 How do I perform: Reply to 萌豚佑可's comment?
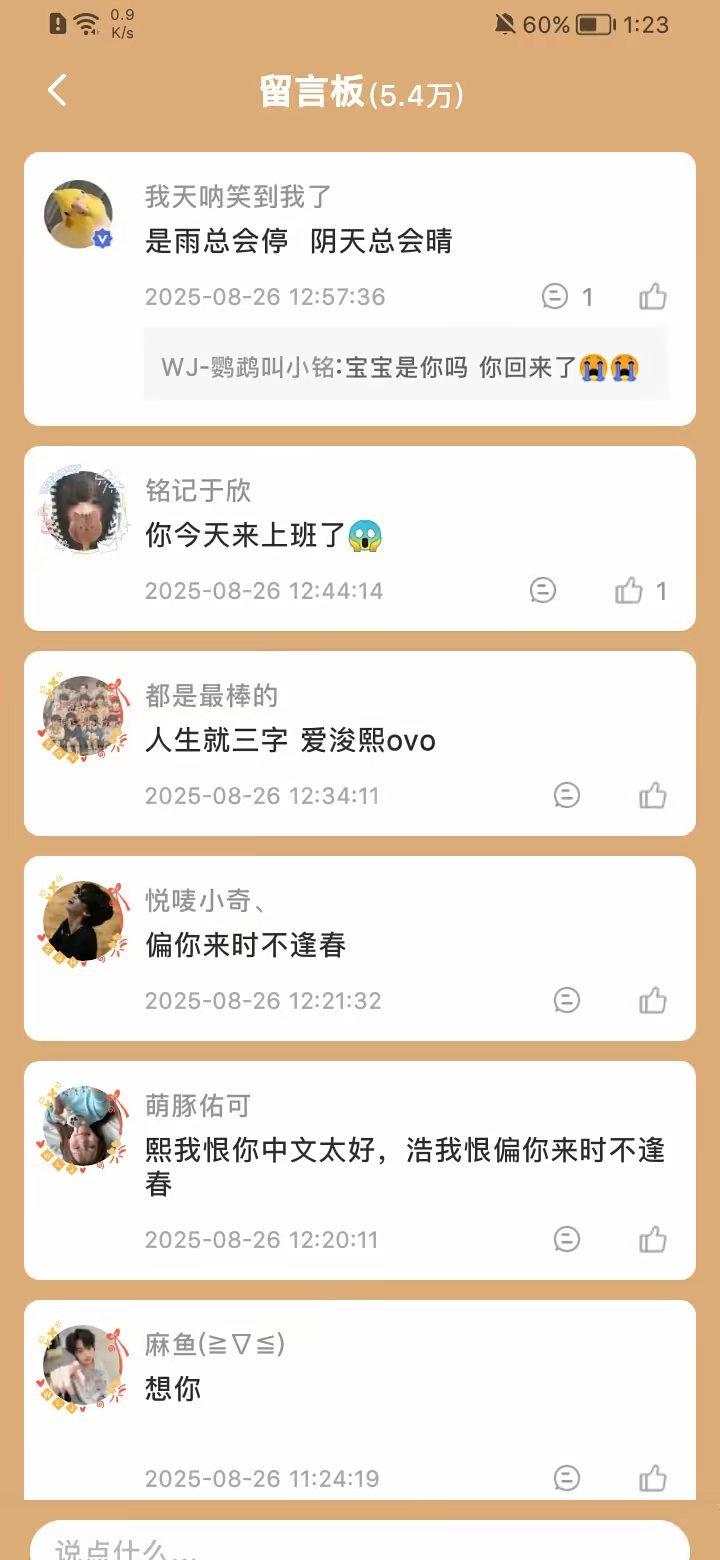click(x=567, y=1240)
